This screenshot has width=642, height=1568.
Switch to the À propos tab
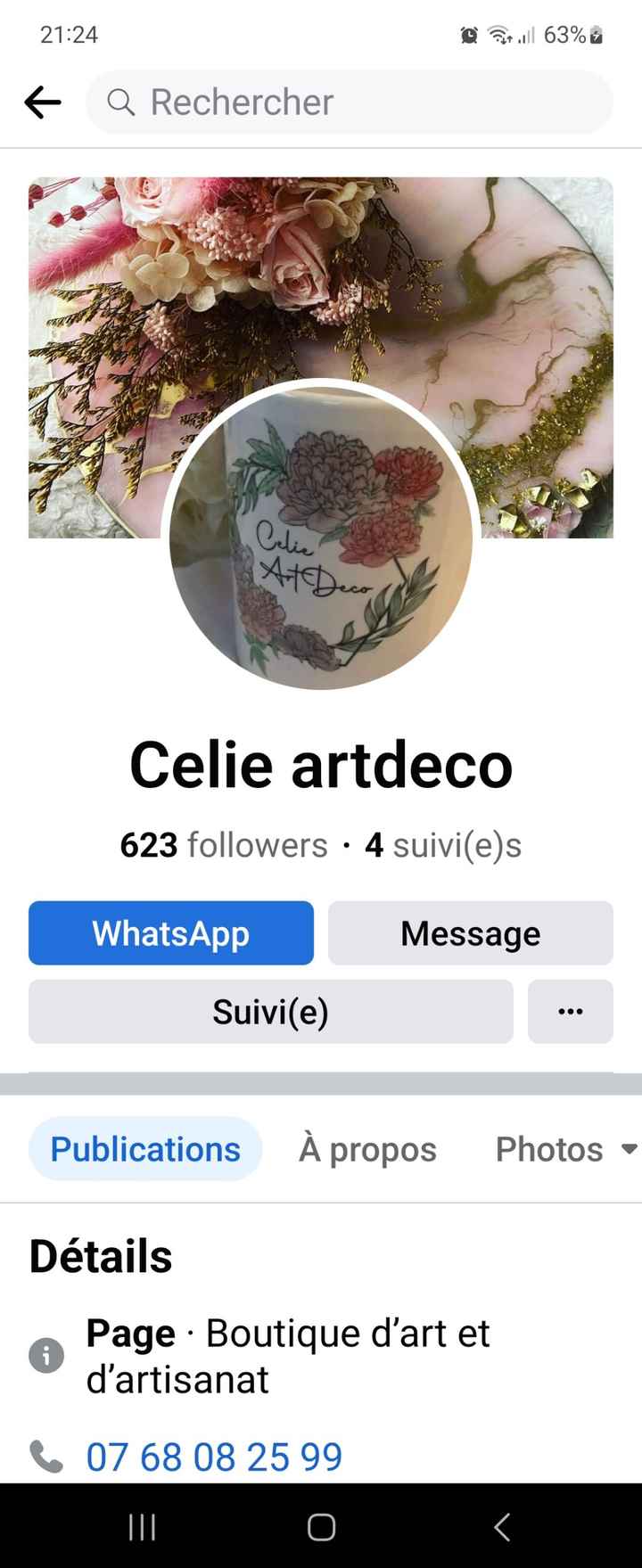click(366, 1149)
